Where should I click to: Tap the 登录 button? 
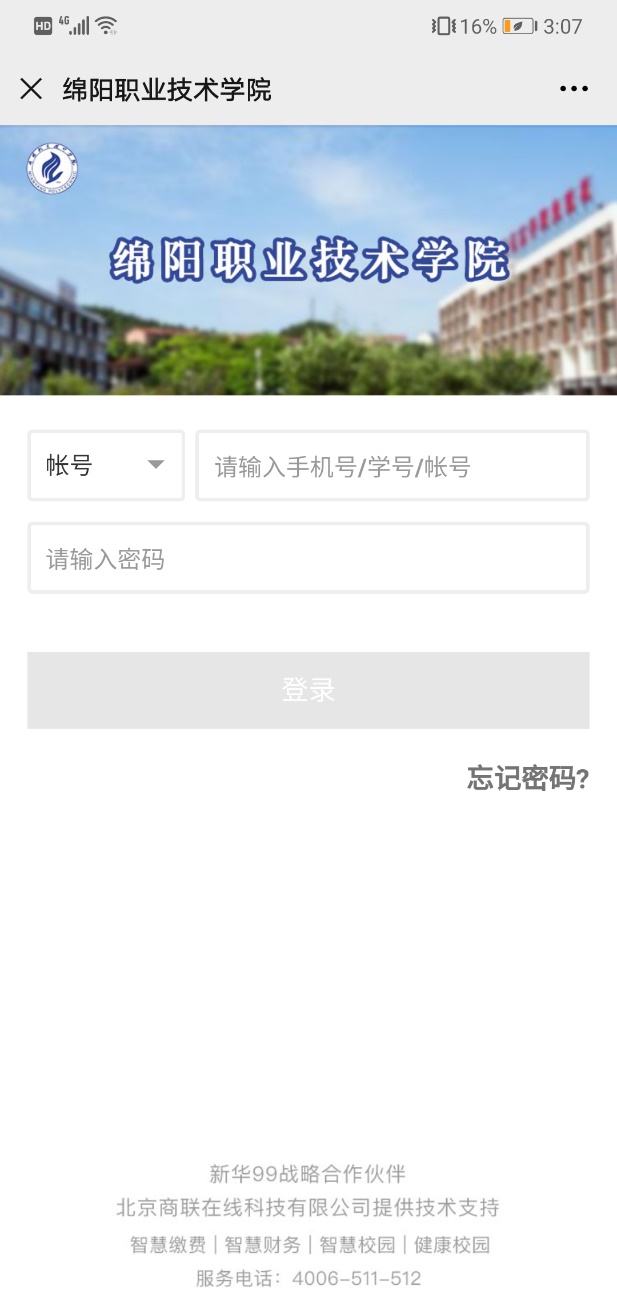pyautogui.click(x=308, y=690)
